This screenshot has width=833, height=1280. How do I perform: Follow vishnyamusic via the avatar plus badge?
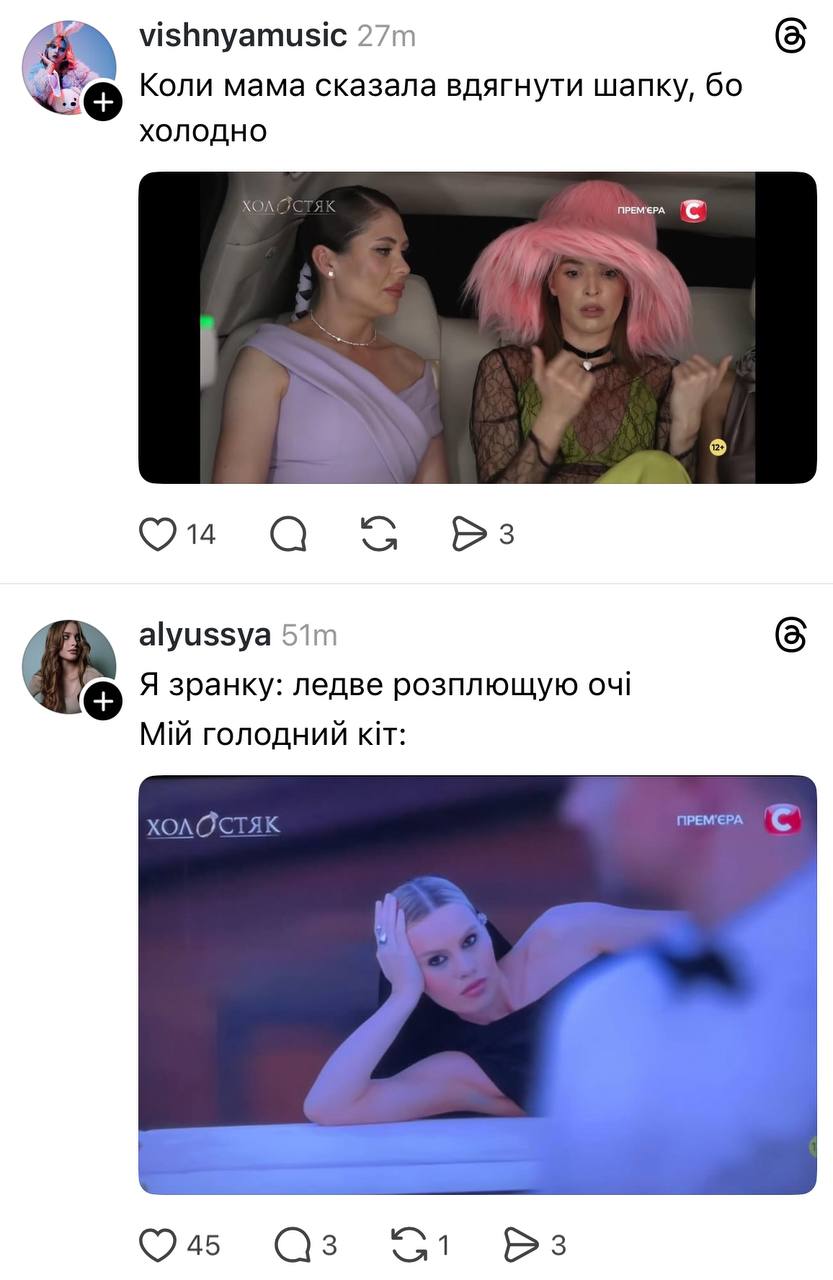point(102,102)
